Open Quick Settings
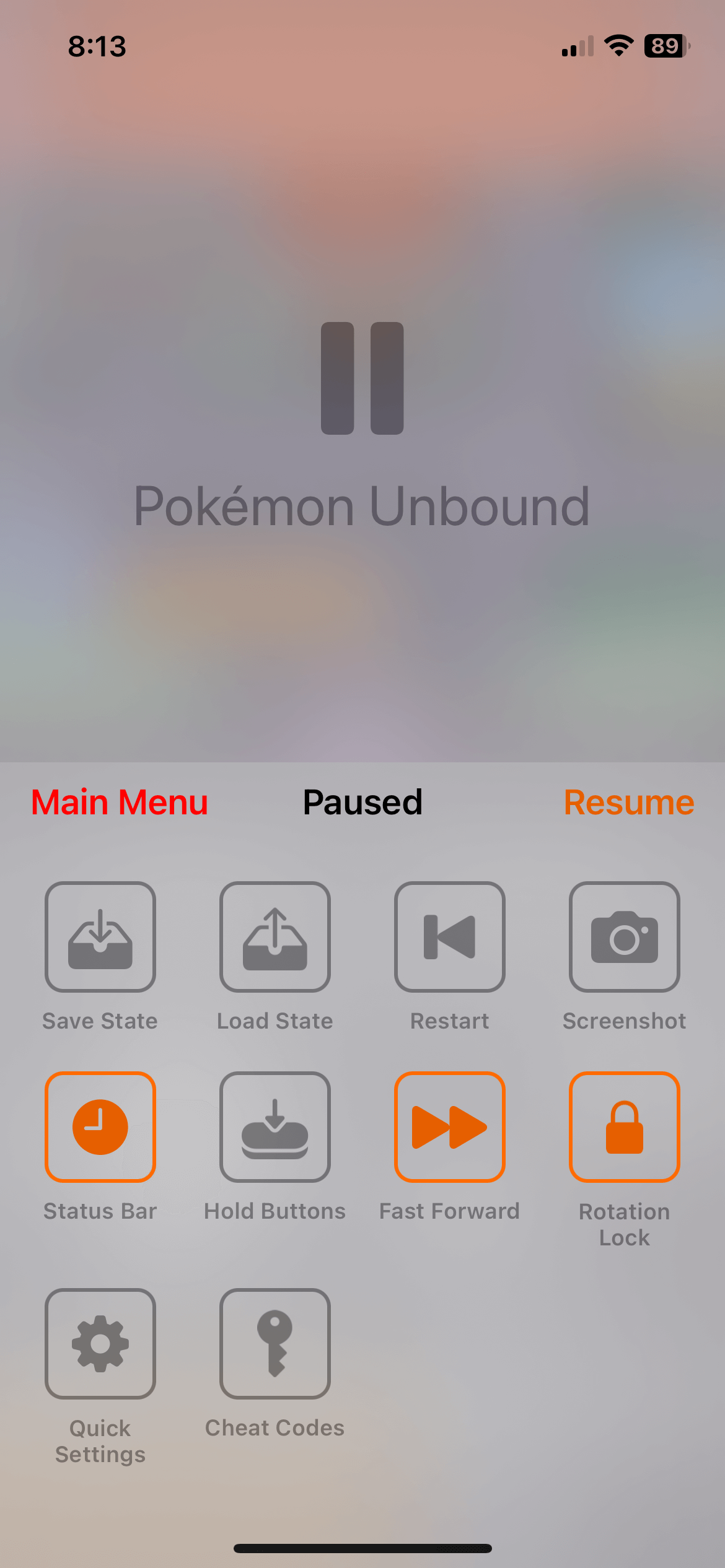 tap(100, 1344)
